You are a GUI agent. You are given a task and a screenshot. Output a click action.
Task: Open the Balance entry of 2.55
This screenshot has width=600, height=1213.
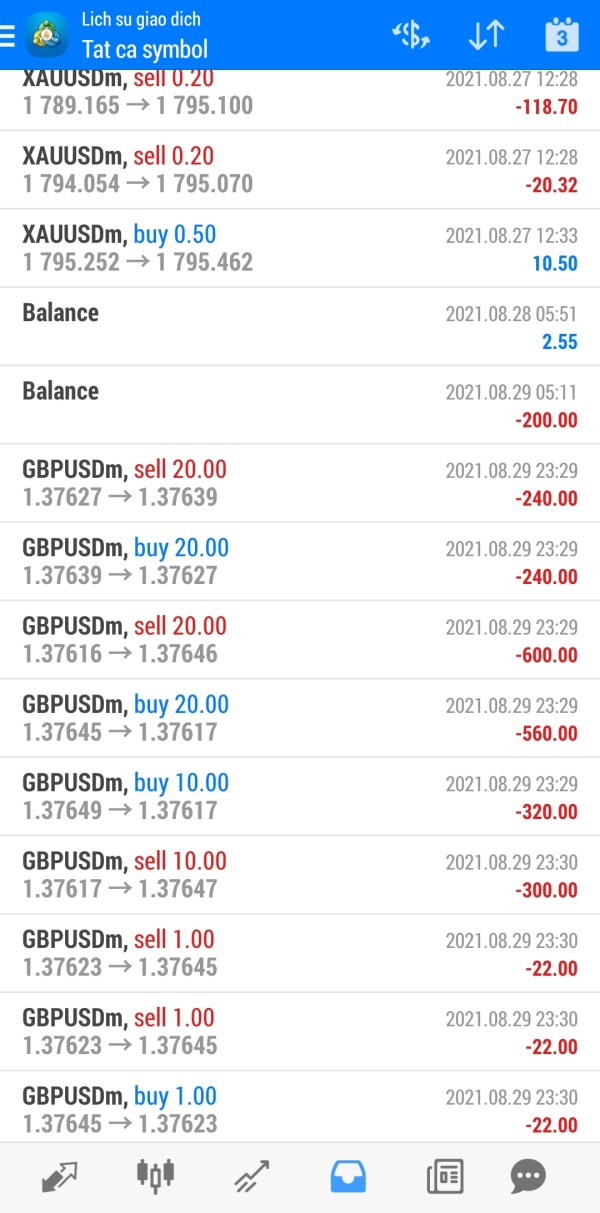[x=300, y=327]
